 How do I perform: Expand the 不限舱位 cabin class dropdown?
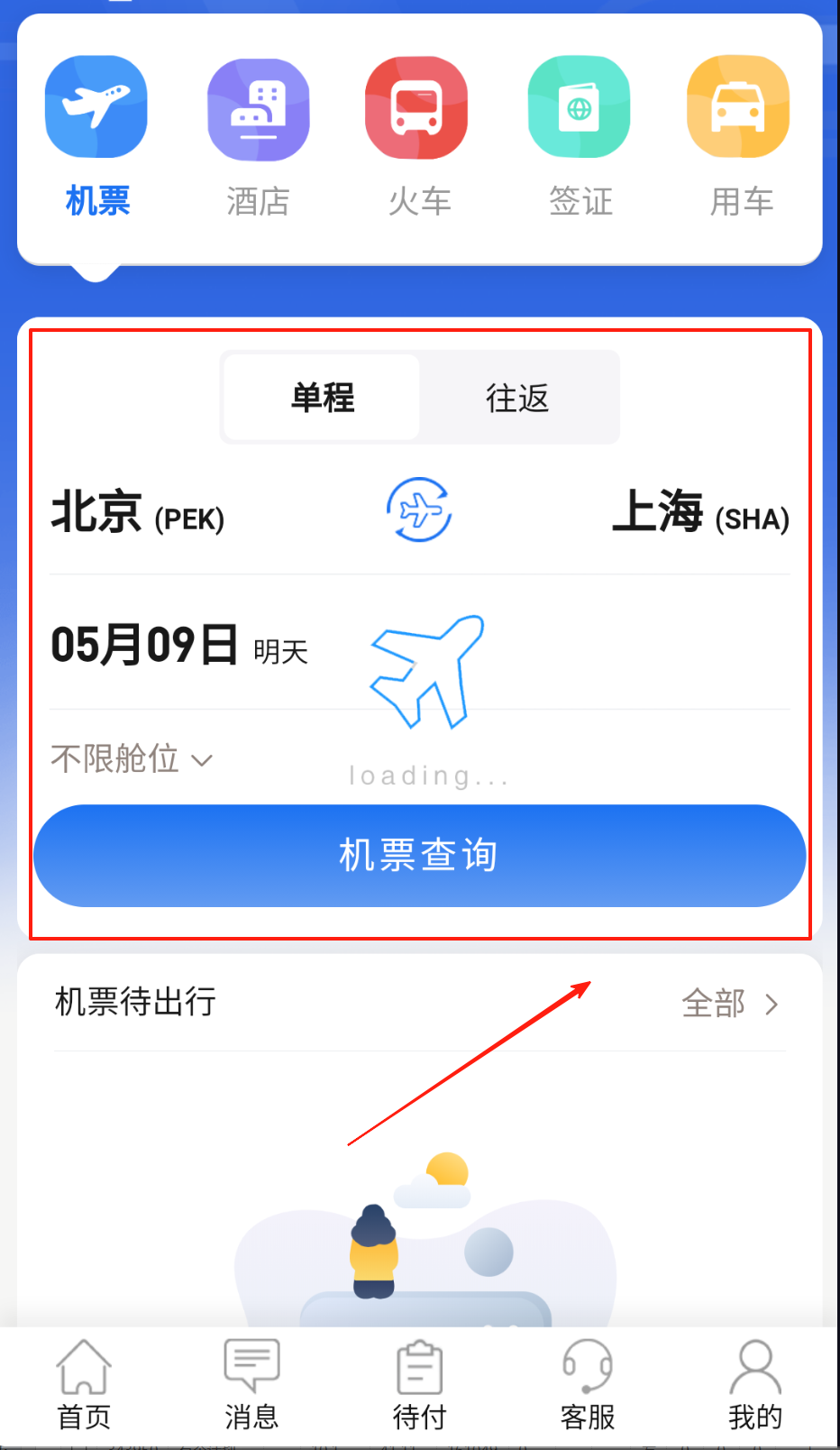[x=132, y=759]
